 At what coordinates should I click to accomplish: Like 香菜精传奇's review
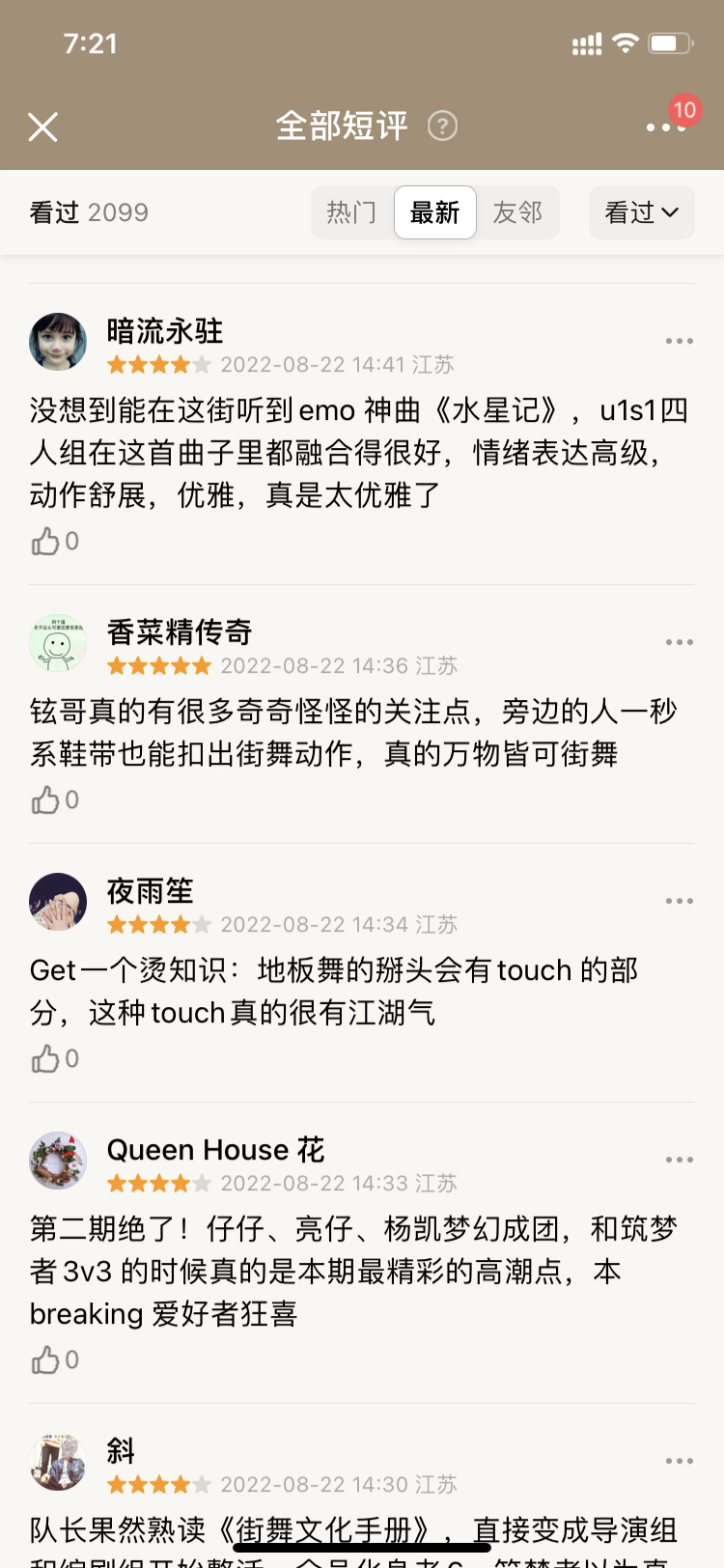point(45,800)
